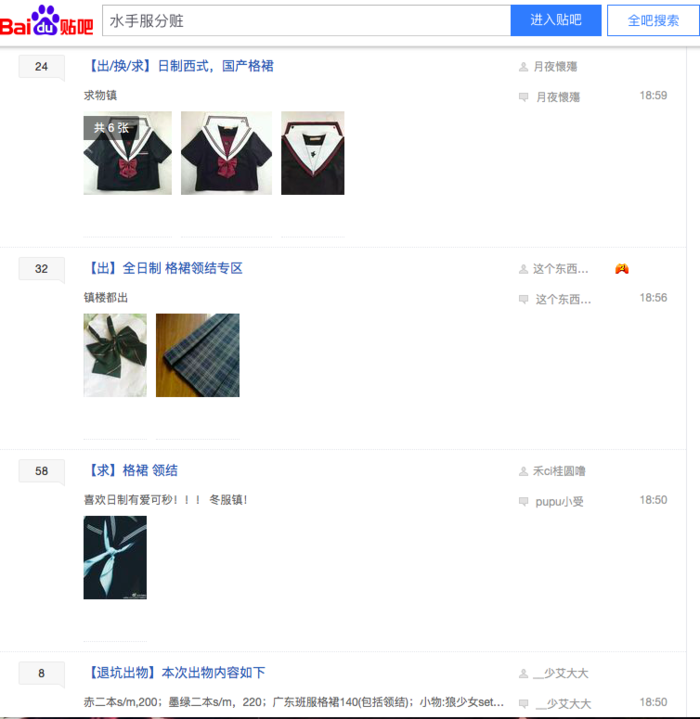Viewport: 700px width, 719px height.
Task: Tap the 进入贴吧 button
Action: 555,20
